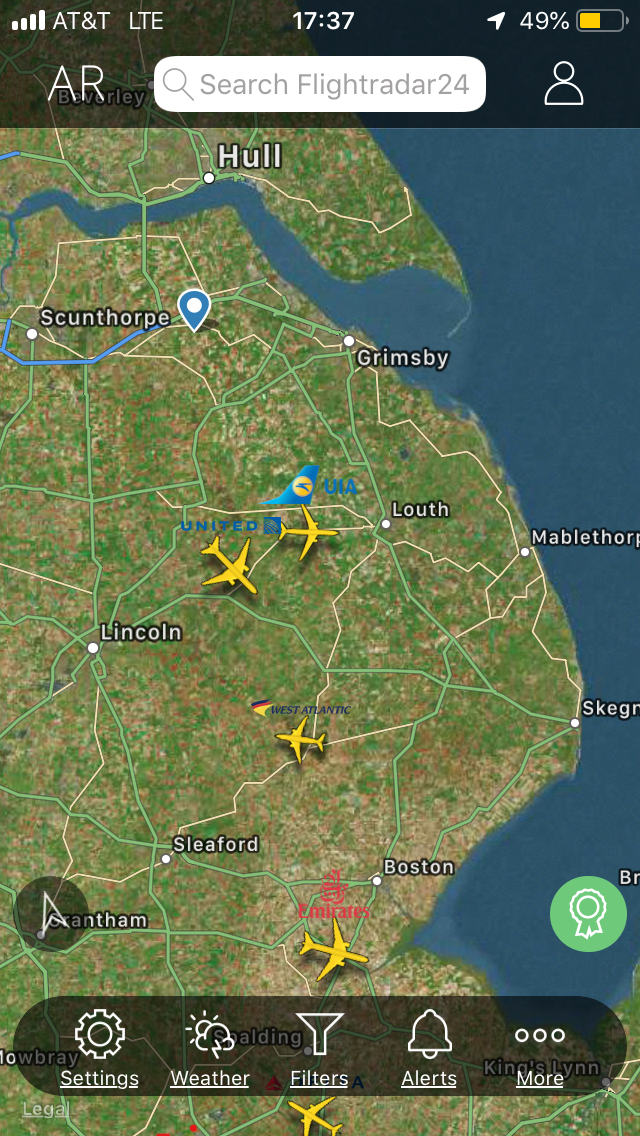This screenshot has width=640, height=1136.
Task: Tap the Search Flightradar24 field
Action: (320, 84)
